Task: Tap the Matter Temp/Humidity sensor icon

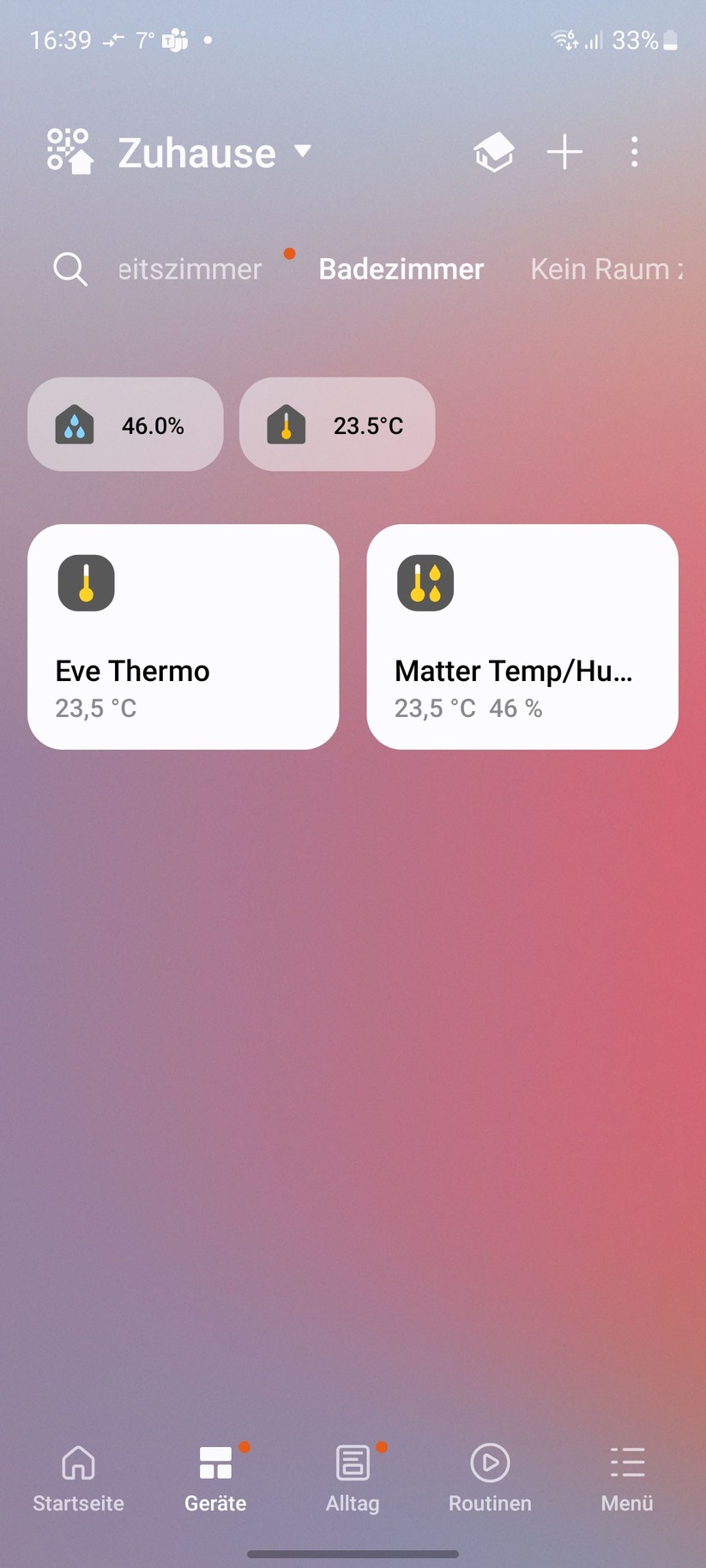Action: click(x=425, y=582)
